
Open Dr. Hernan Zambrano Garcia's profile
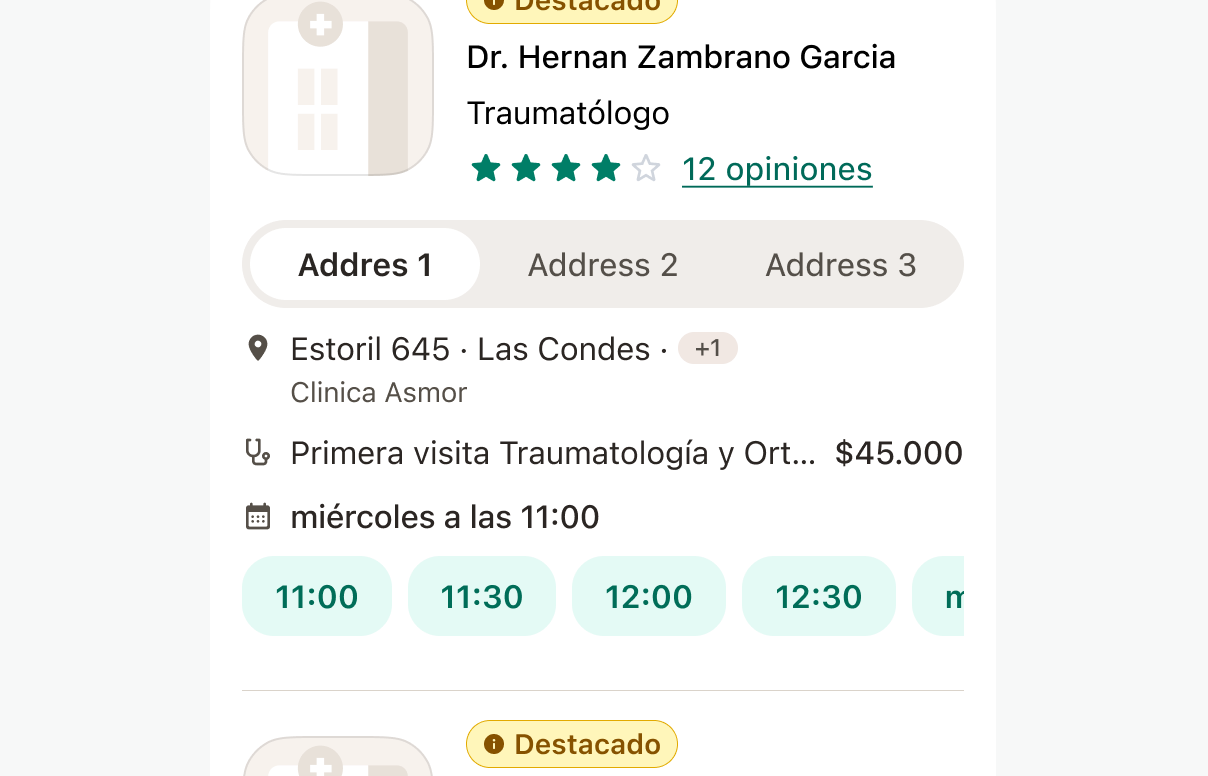680,58
